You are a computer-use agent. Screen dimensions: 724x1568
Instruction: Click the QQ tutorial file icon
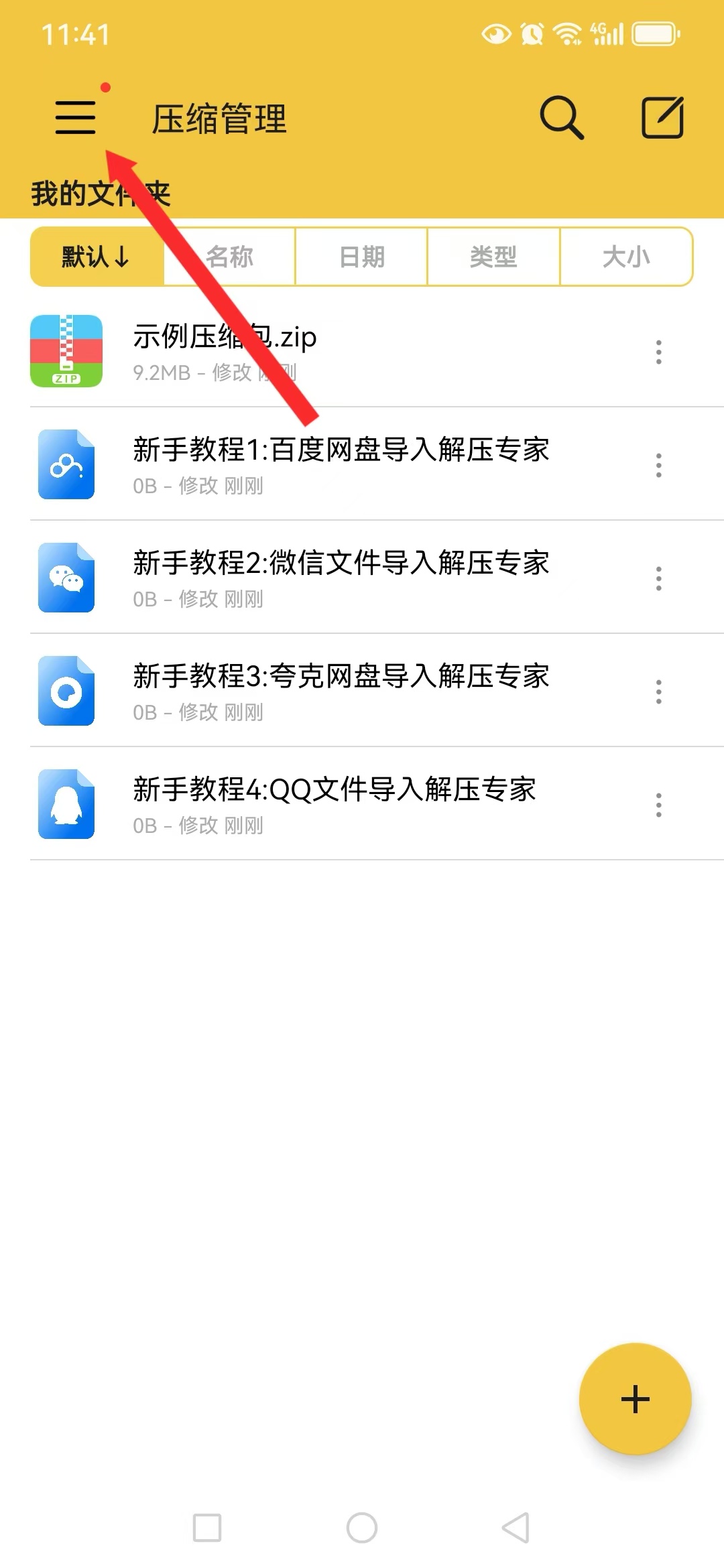coord(66,804)
